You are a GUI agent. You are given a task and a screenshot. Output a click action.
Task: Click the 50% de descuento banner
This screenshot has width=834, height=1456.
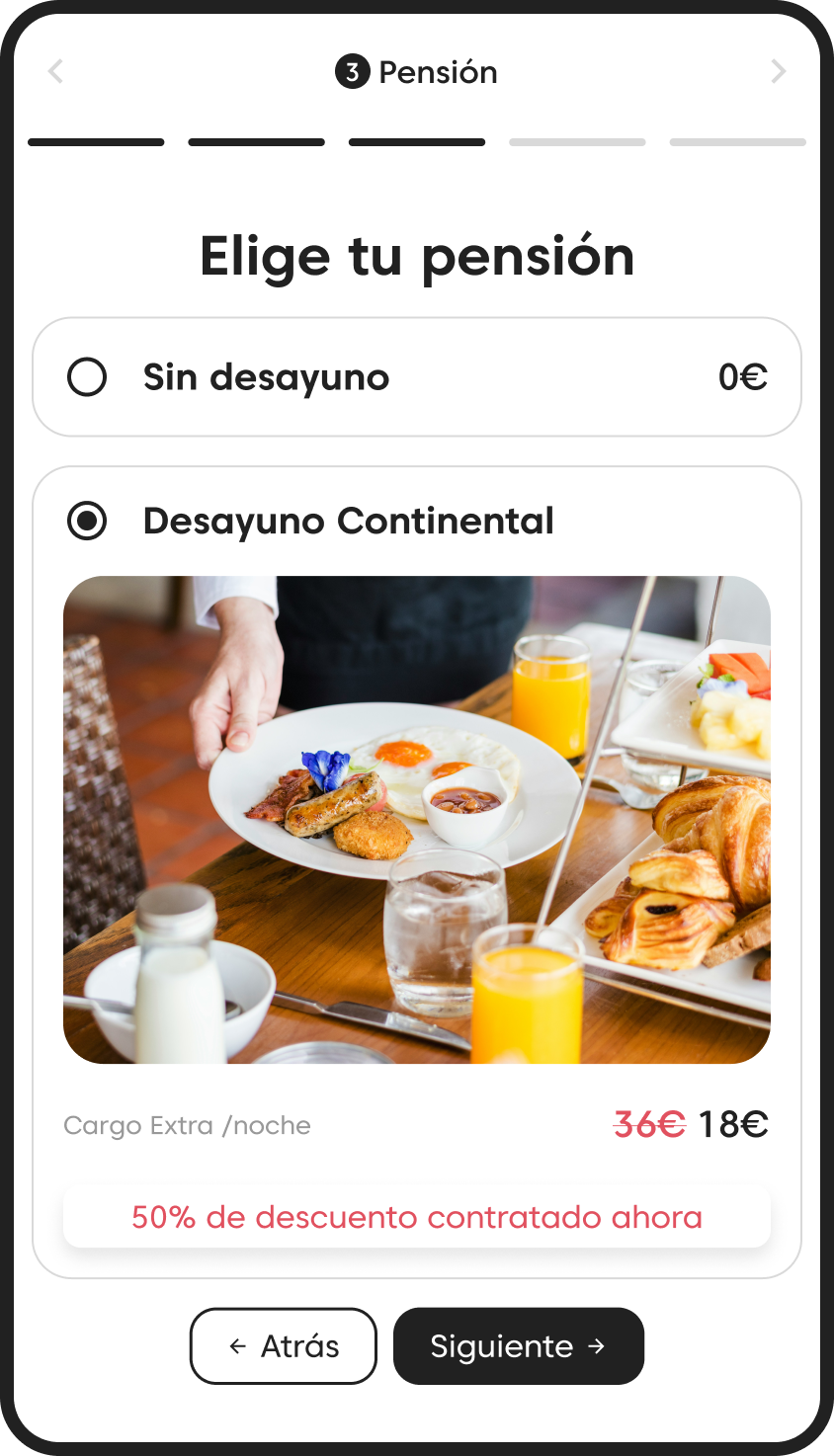click(416, 1217)
